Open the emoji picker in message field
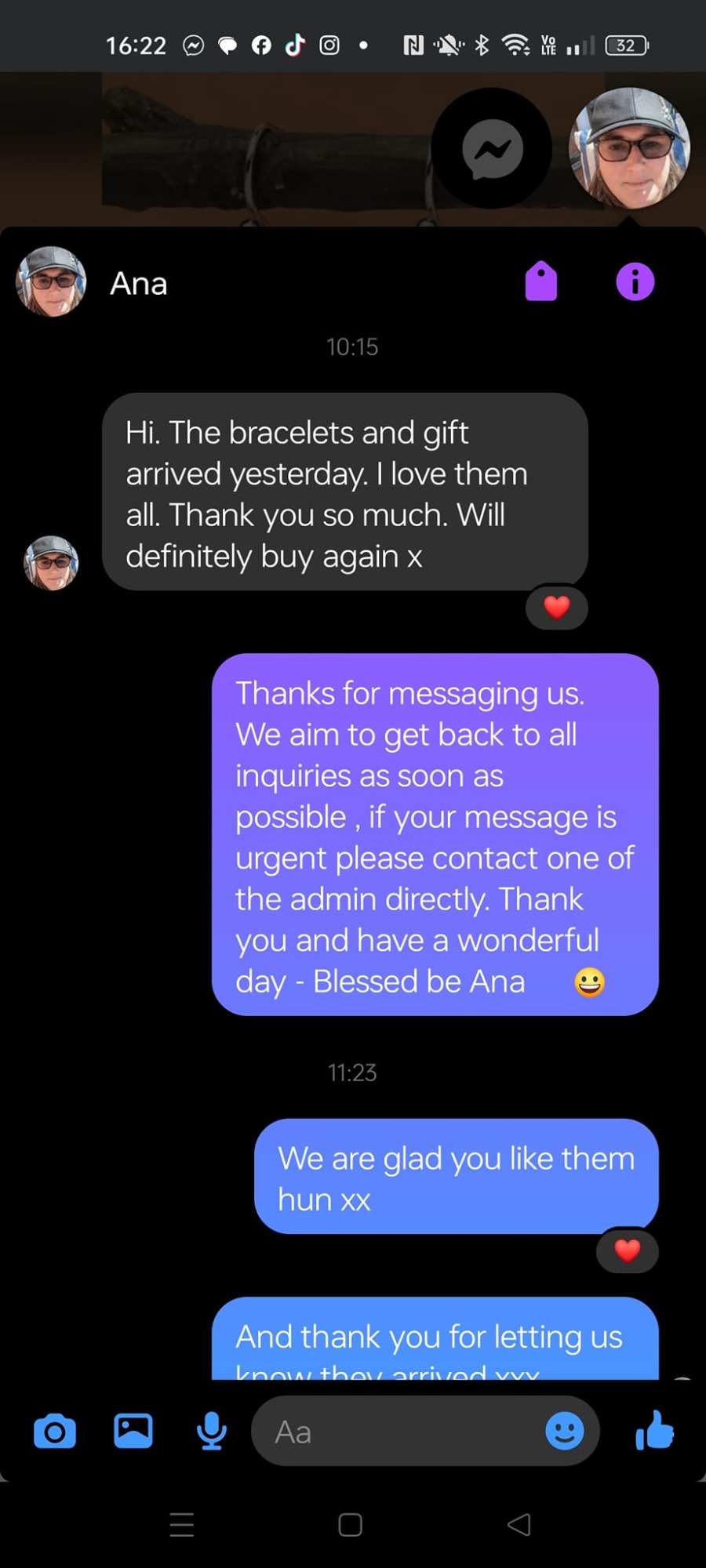 pyautogui.click(x=565, y=1432)
